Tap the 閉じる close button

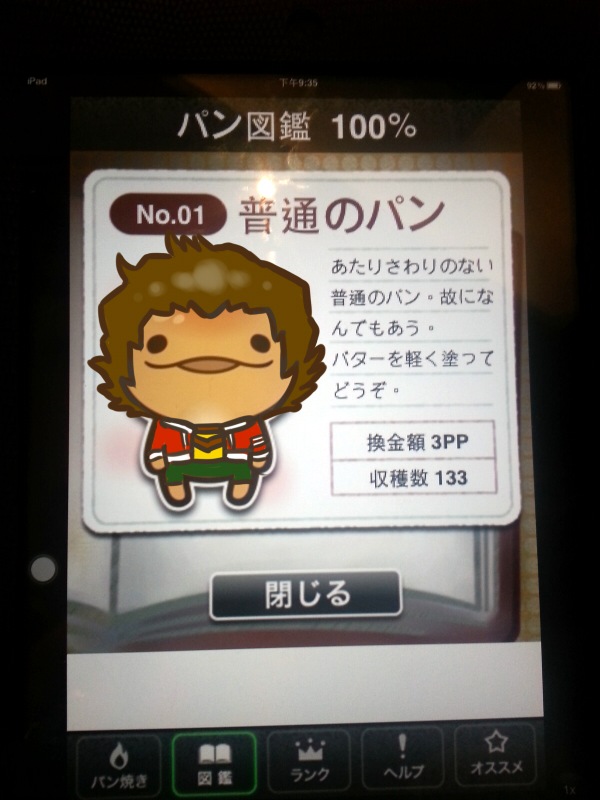[305, 594]
